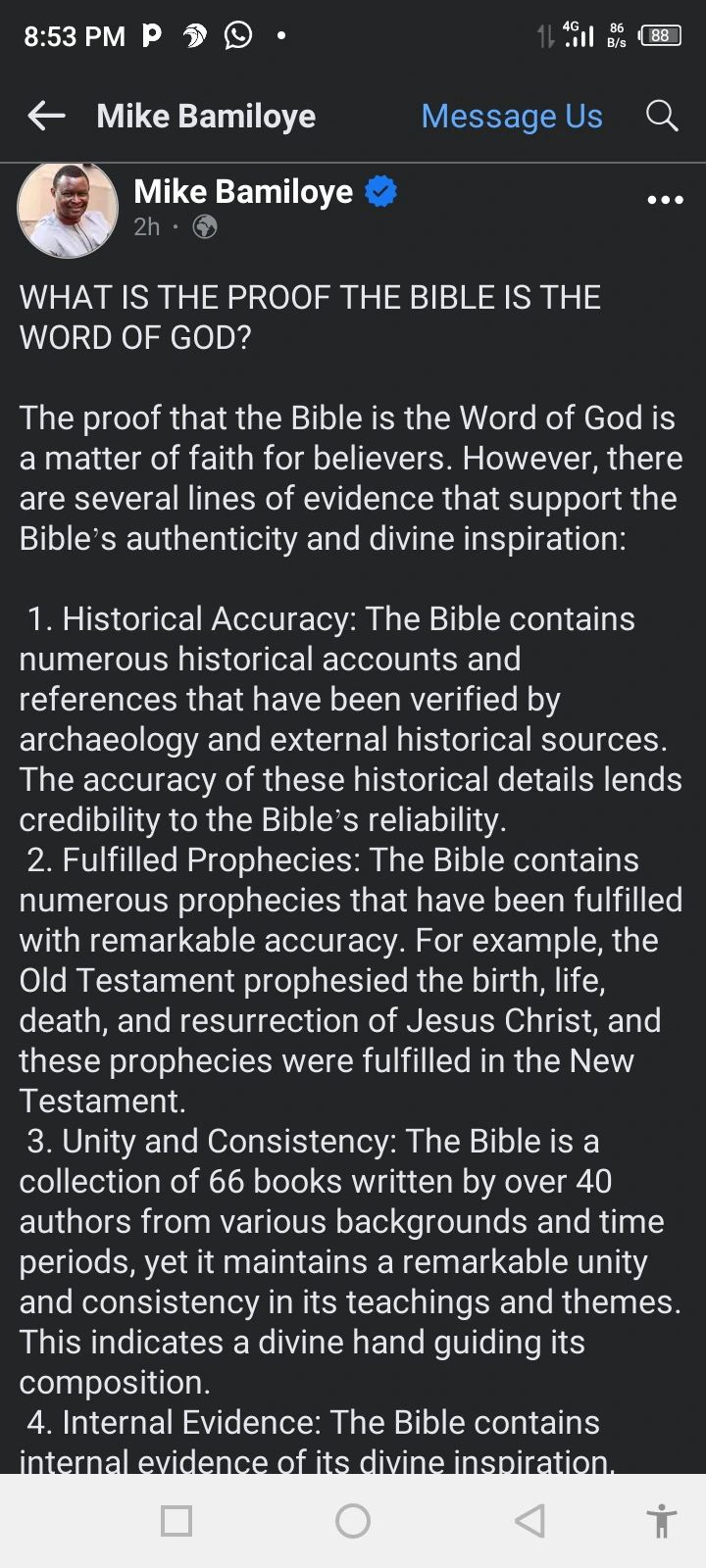Tap the system Home button
Image resolution: width=706 pixels, height=1568 pixels.
(x=353, y=1521)
